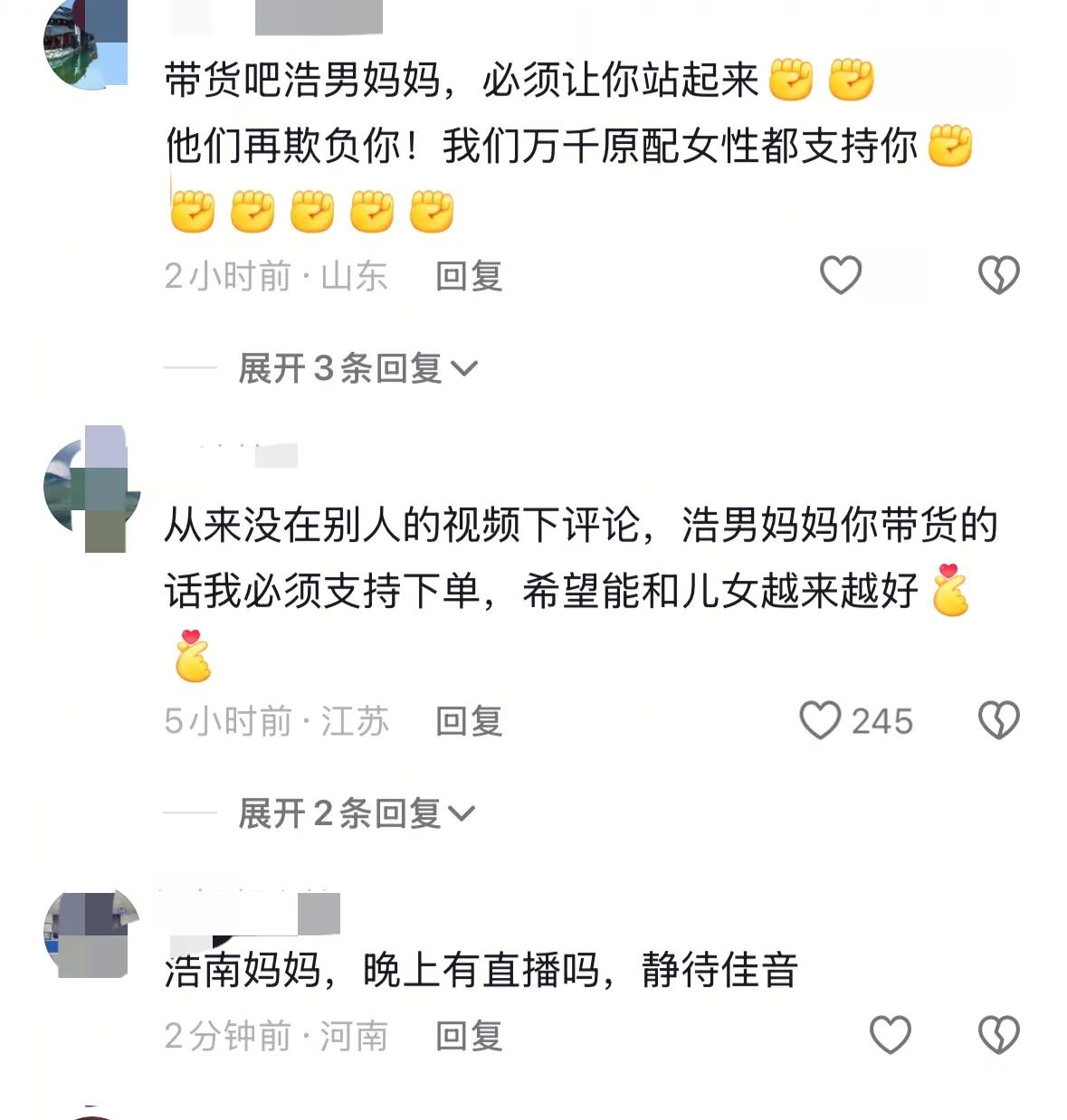
Task: Expand 2 replies under Jiangsu comment
Action: click(357, 813)
